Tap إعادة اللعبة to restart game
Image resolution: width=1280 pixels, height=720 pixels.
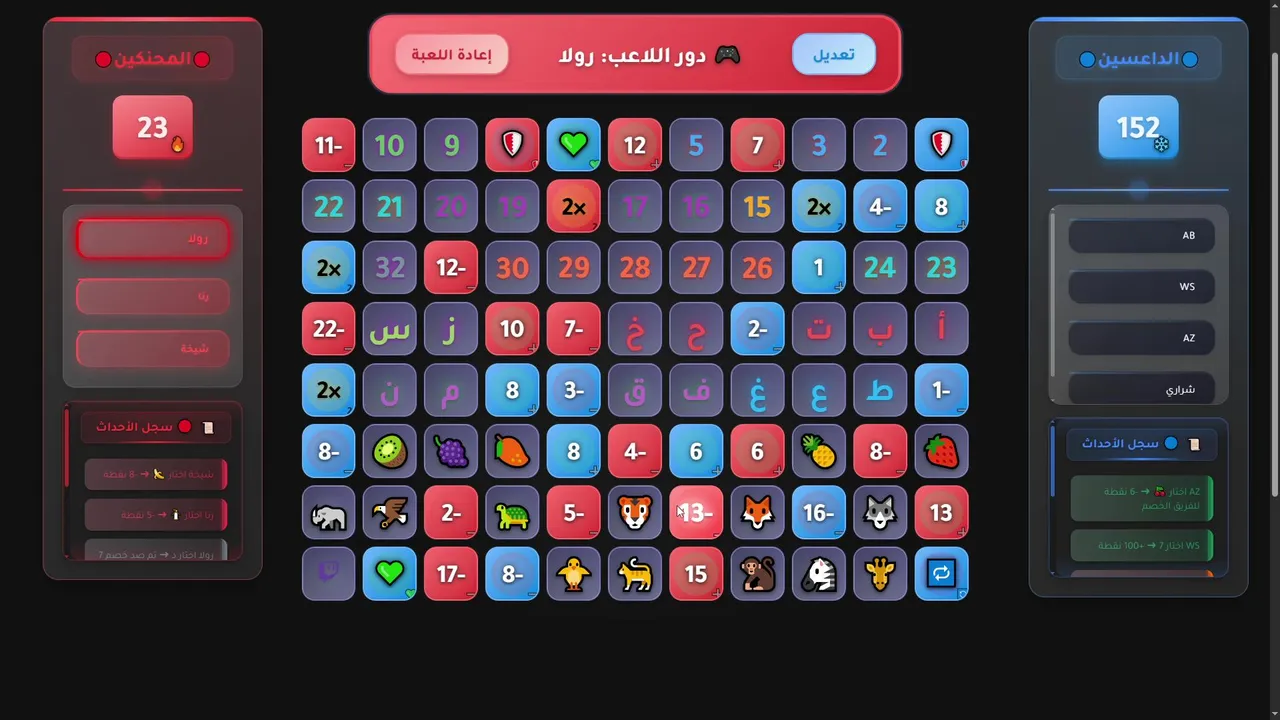pos(452,55)
